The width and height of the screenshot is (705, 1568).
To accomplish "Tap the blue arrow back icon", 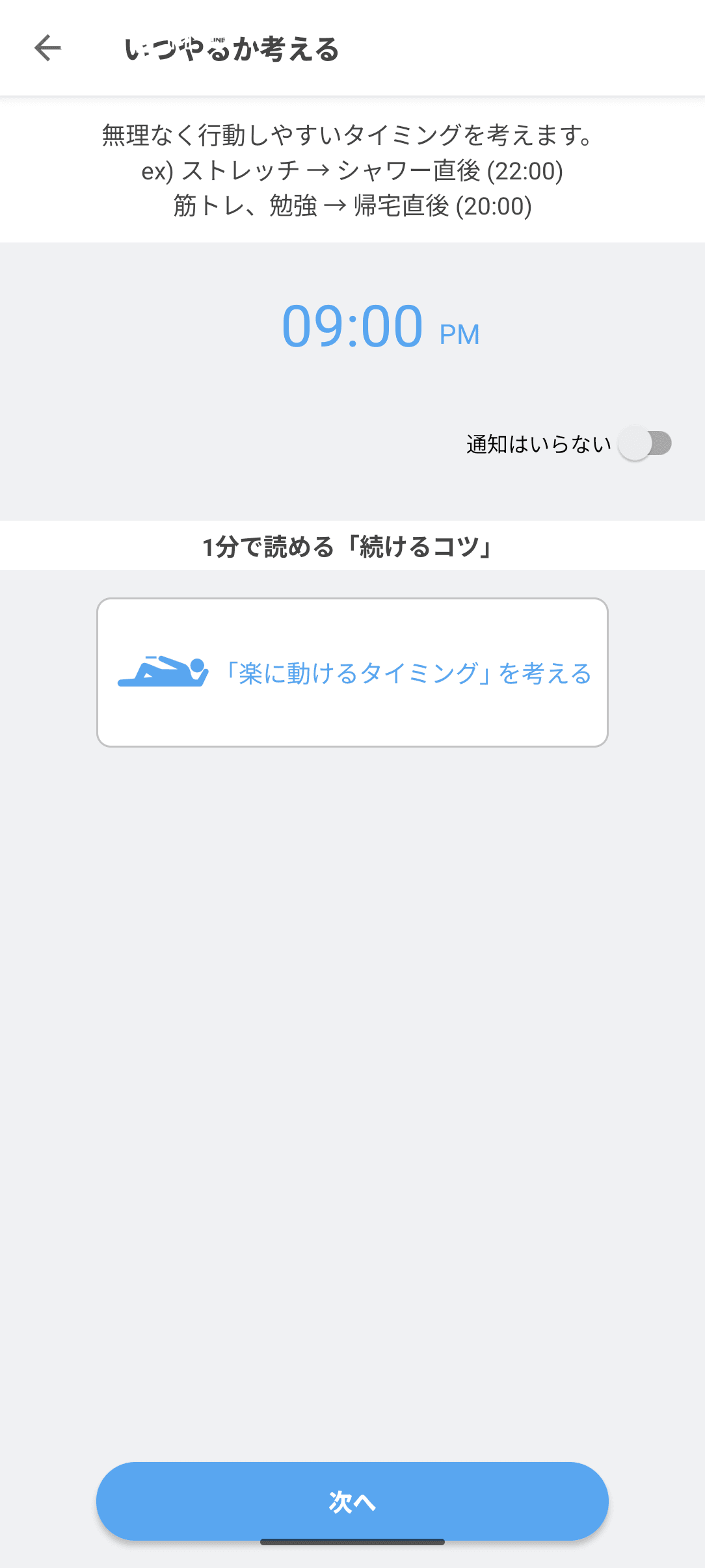I will (x=47, y=49).
